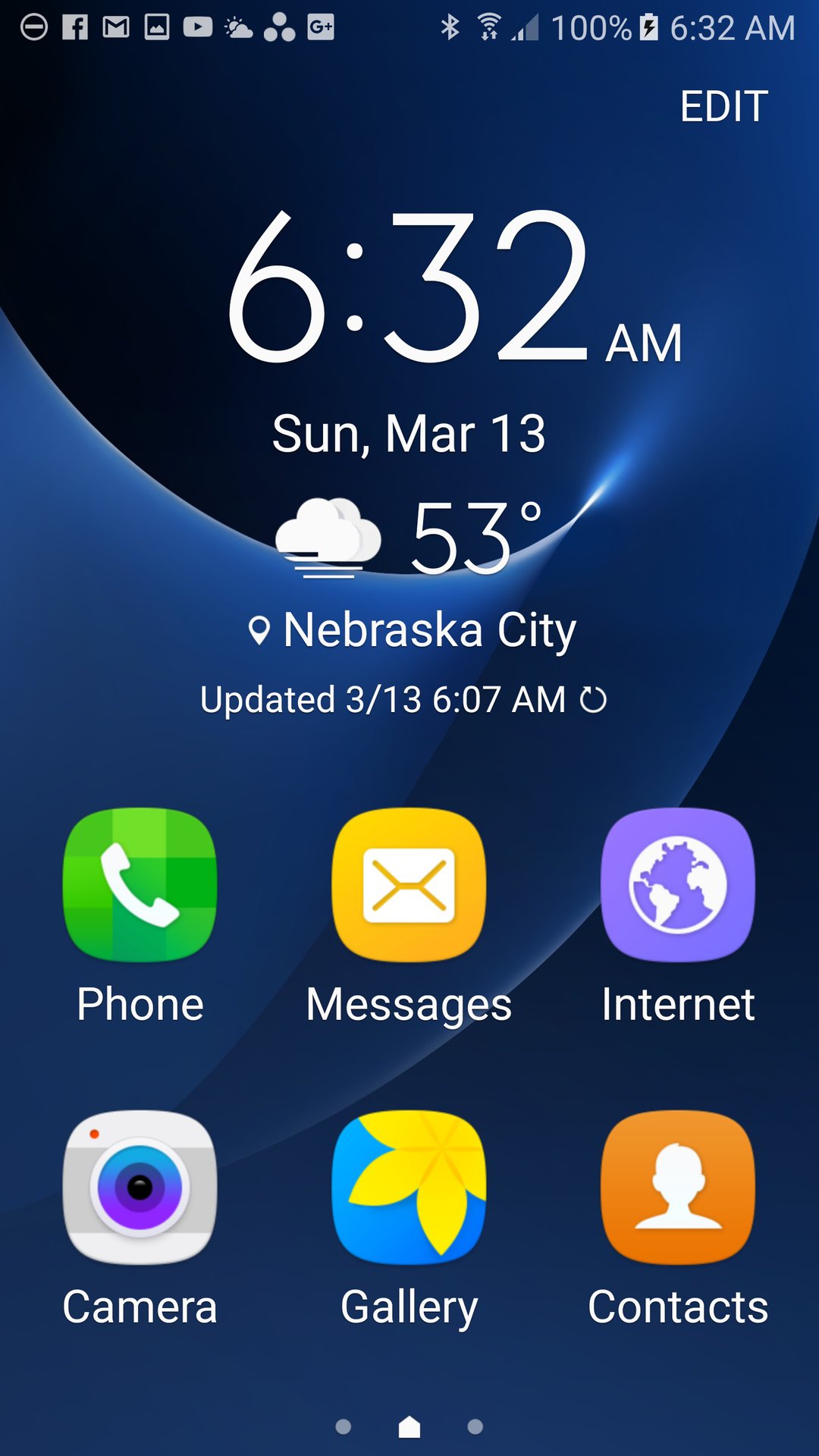Select the home page indicator
Viewport: 819px width, 1456px height.
(409, 1427)
